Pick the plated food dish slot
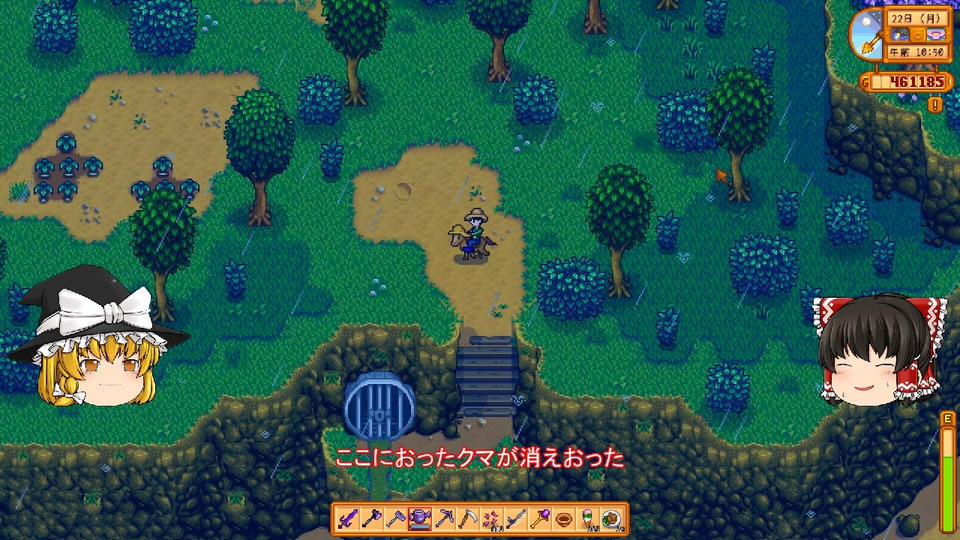Screen dimensions: 960x540 click(x=612, y=519)
